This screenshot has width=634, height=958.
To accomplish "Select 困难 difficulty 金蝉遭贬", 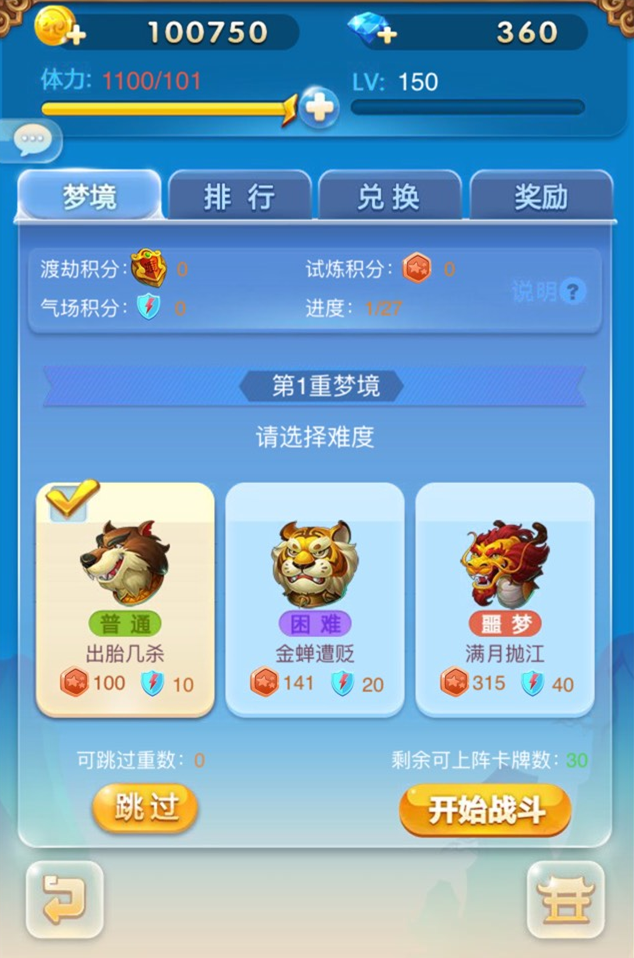I will pyautogui.click(x=315, y=600).
